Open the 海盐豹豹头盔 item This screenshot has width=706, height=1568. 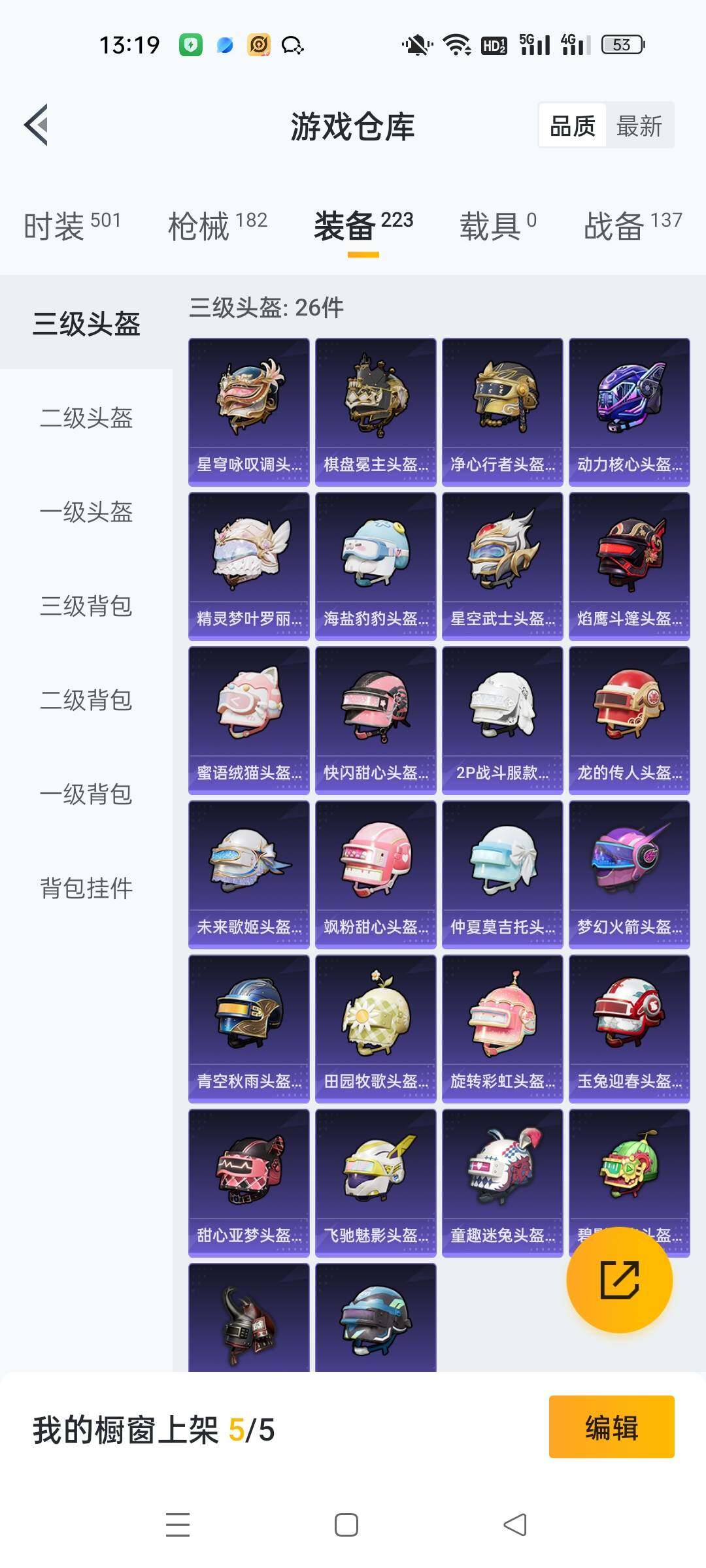click(375, 566)
